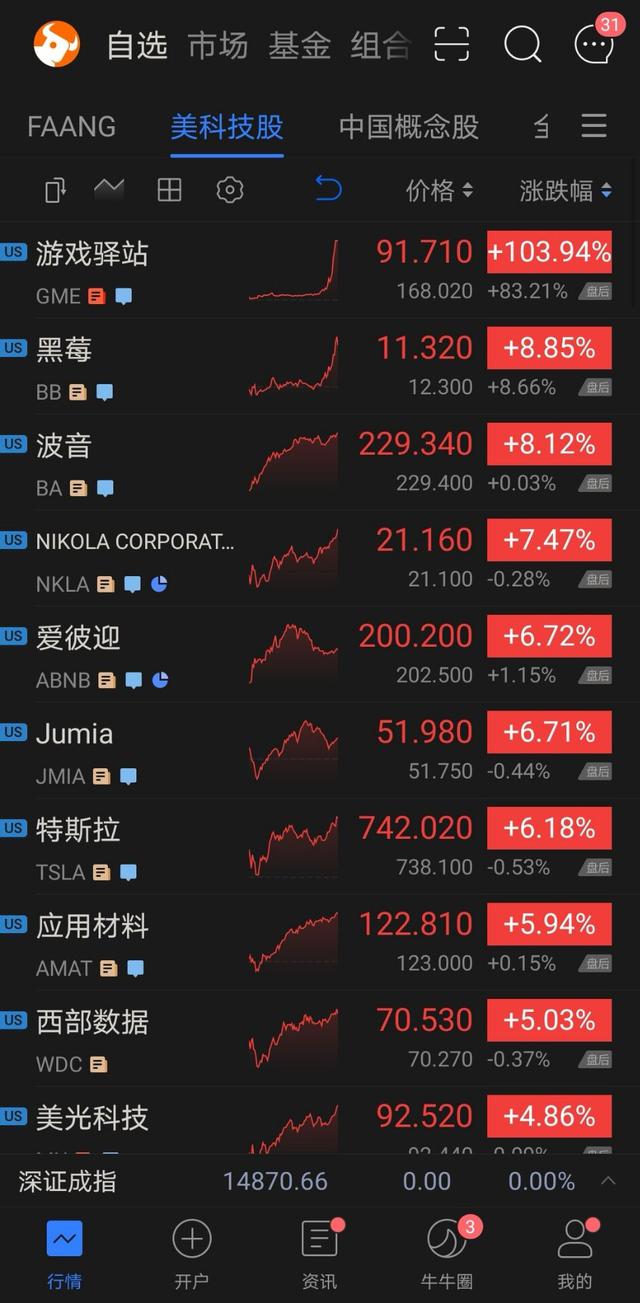The image size is (640, 1303).
Task: Sort the list by 涨跌幅
Action: (x=566, y=190)
